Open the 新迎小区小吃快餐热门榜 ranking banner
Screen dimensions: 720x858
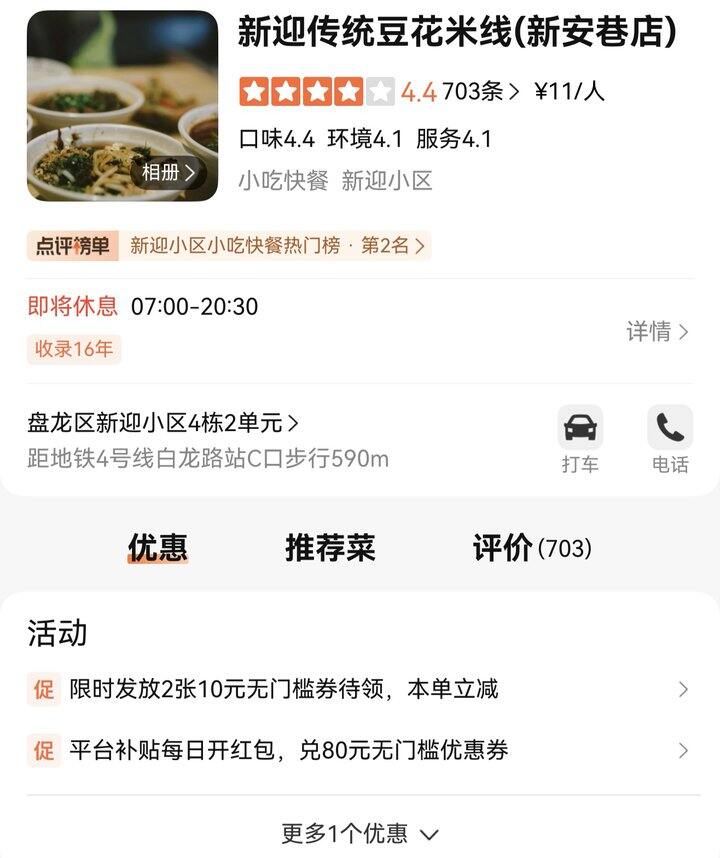pos(229,246)
